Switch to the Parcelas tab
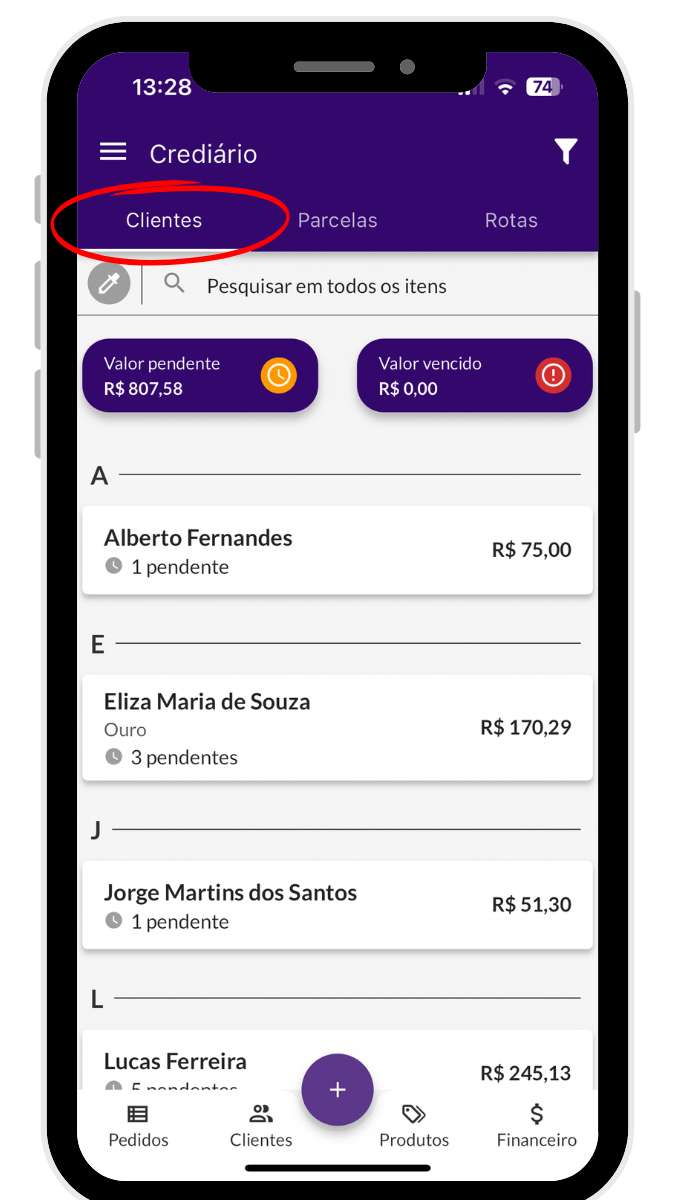675x1200 pixels. pos(337,220)
